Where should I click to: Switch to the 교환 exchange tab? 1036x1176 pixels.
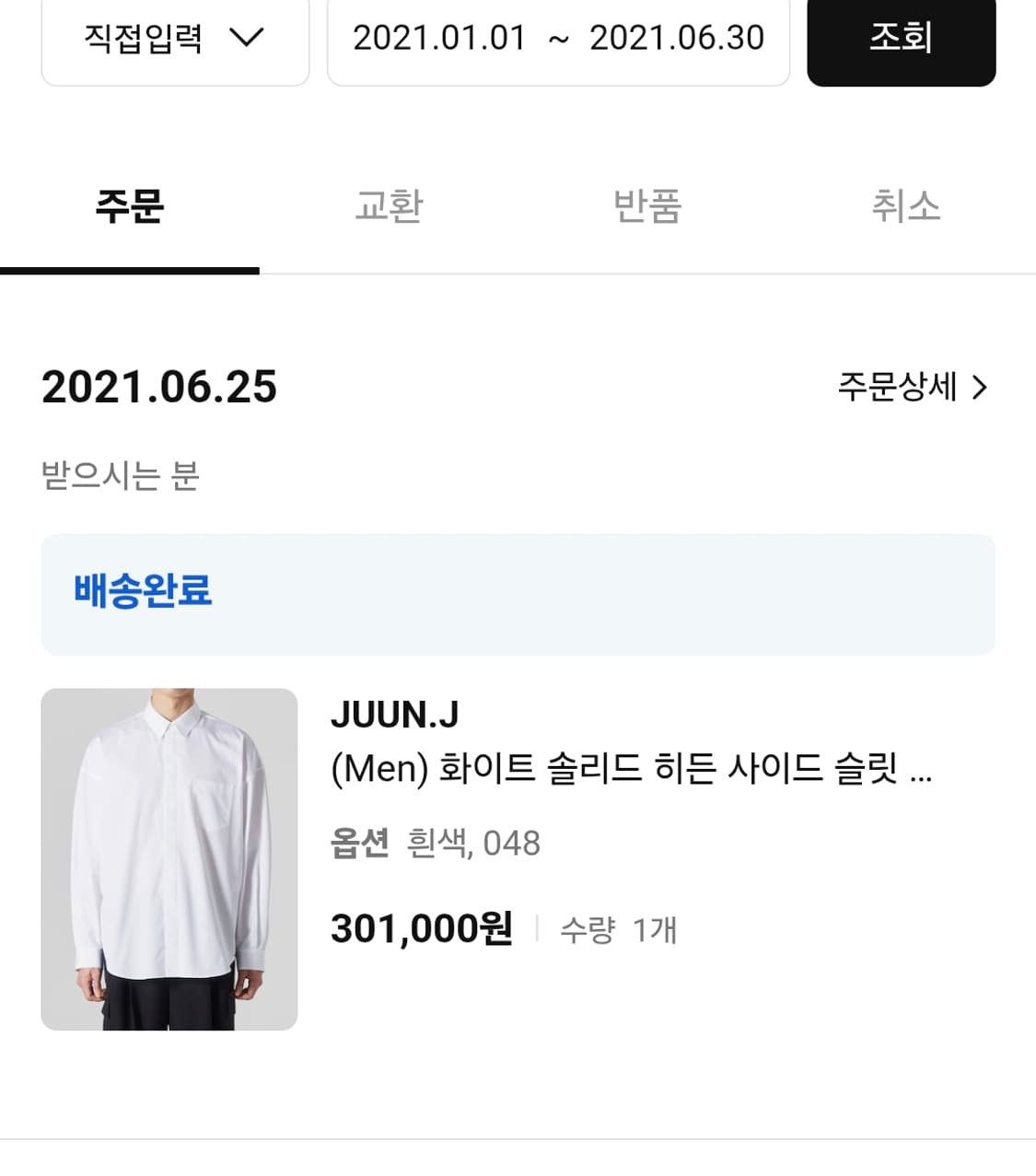point(389,206)
